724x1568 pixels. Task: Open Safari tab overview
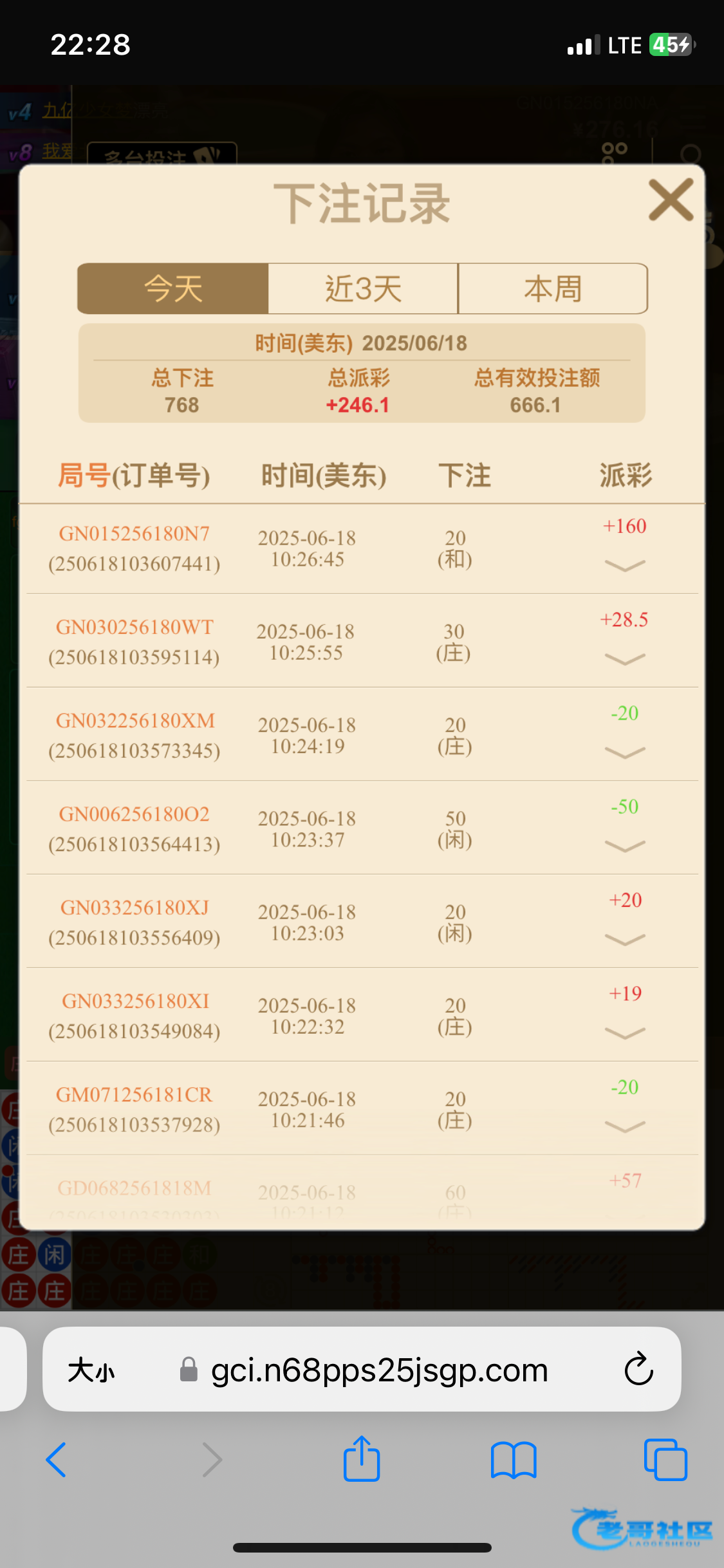665,1460
